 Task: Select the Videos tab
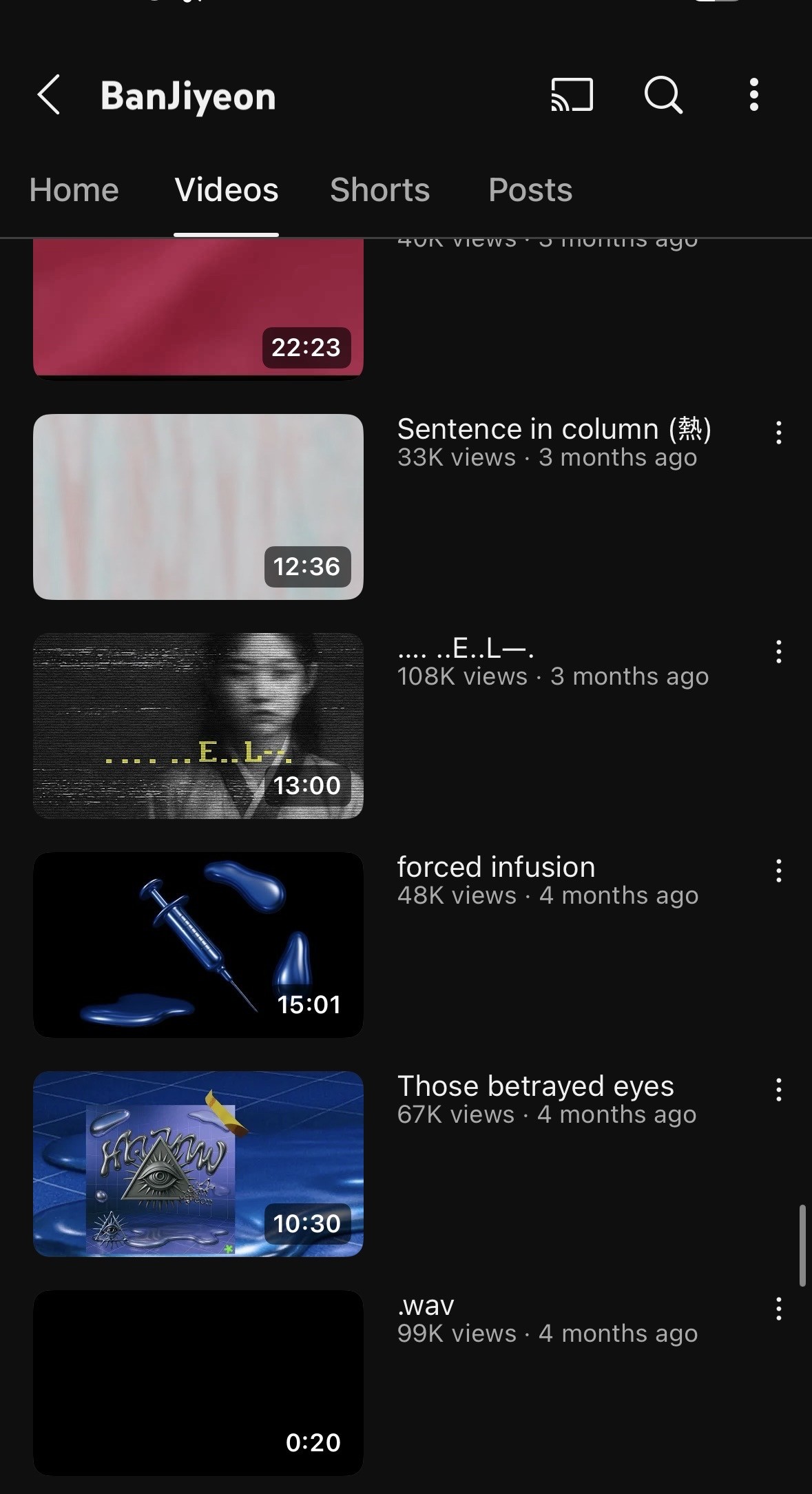click(x=227, y=190)
